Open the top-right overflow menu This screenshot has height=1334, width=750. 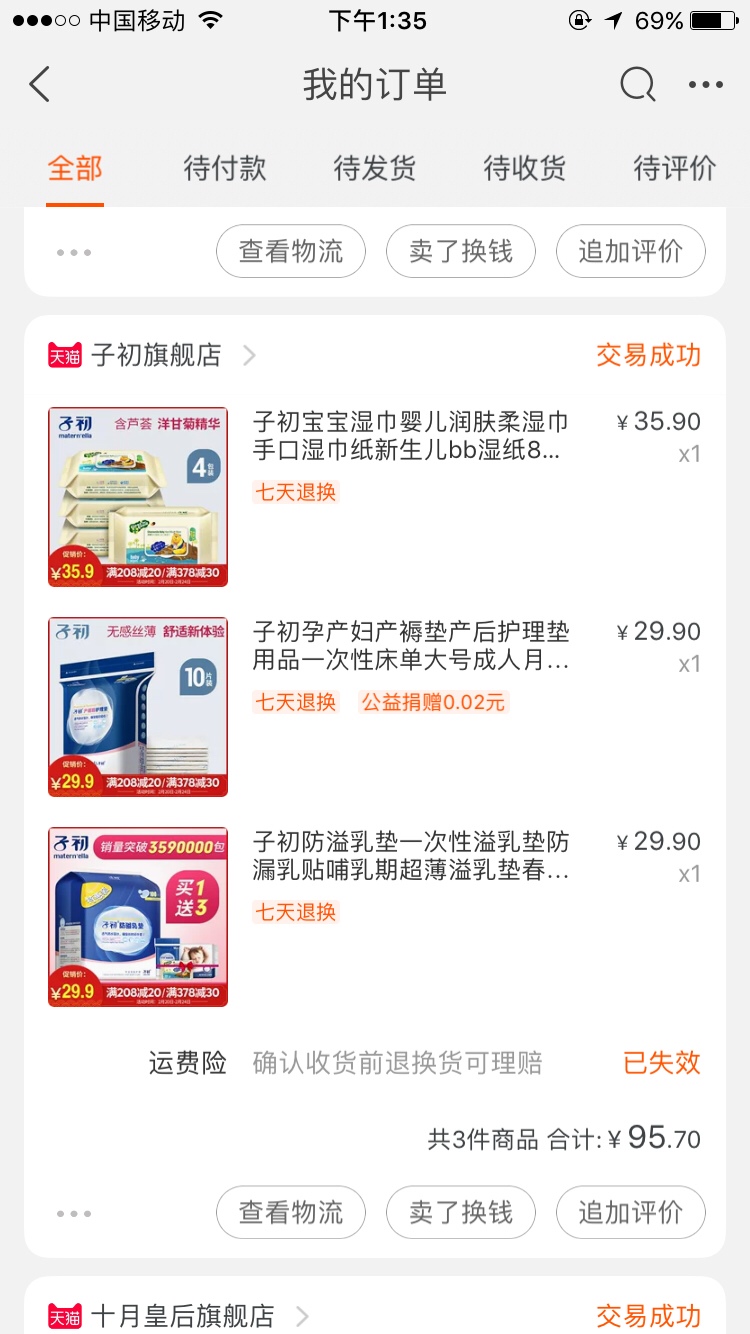coord(705,85)
